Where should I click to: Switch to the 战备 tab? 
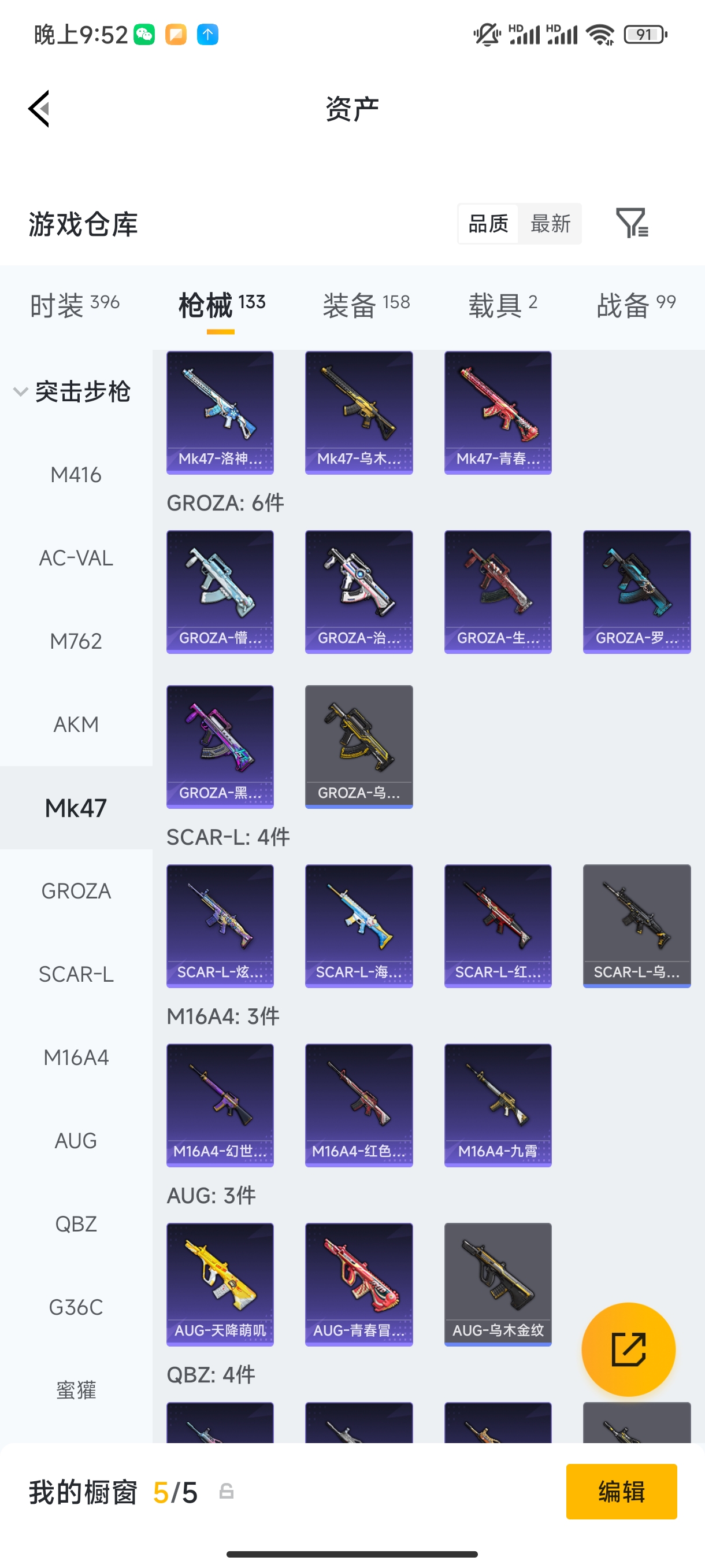pyautogui.click(x=636, y=304)
